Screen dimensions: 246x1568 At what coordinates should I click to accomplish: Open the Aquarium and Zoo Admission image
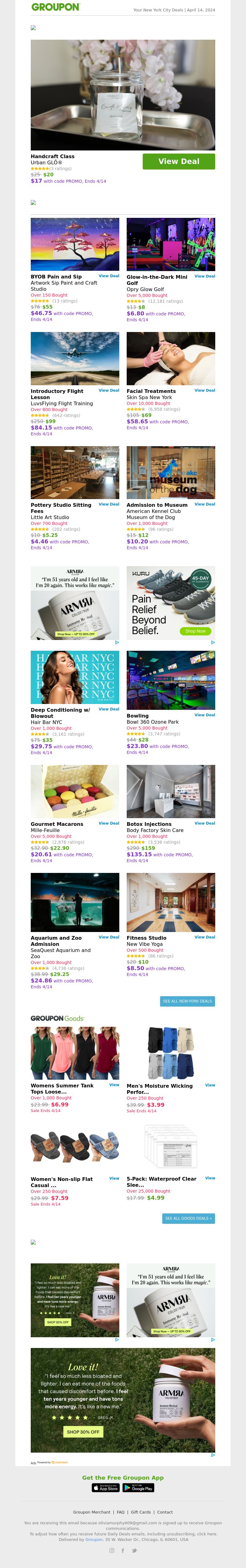(75, 902)
